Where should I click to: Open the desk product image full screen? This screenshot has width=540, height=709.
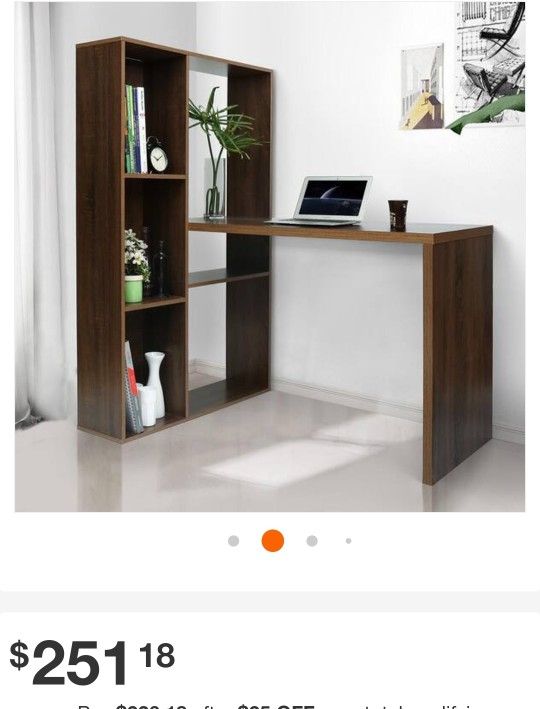coord(270,257)
